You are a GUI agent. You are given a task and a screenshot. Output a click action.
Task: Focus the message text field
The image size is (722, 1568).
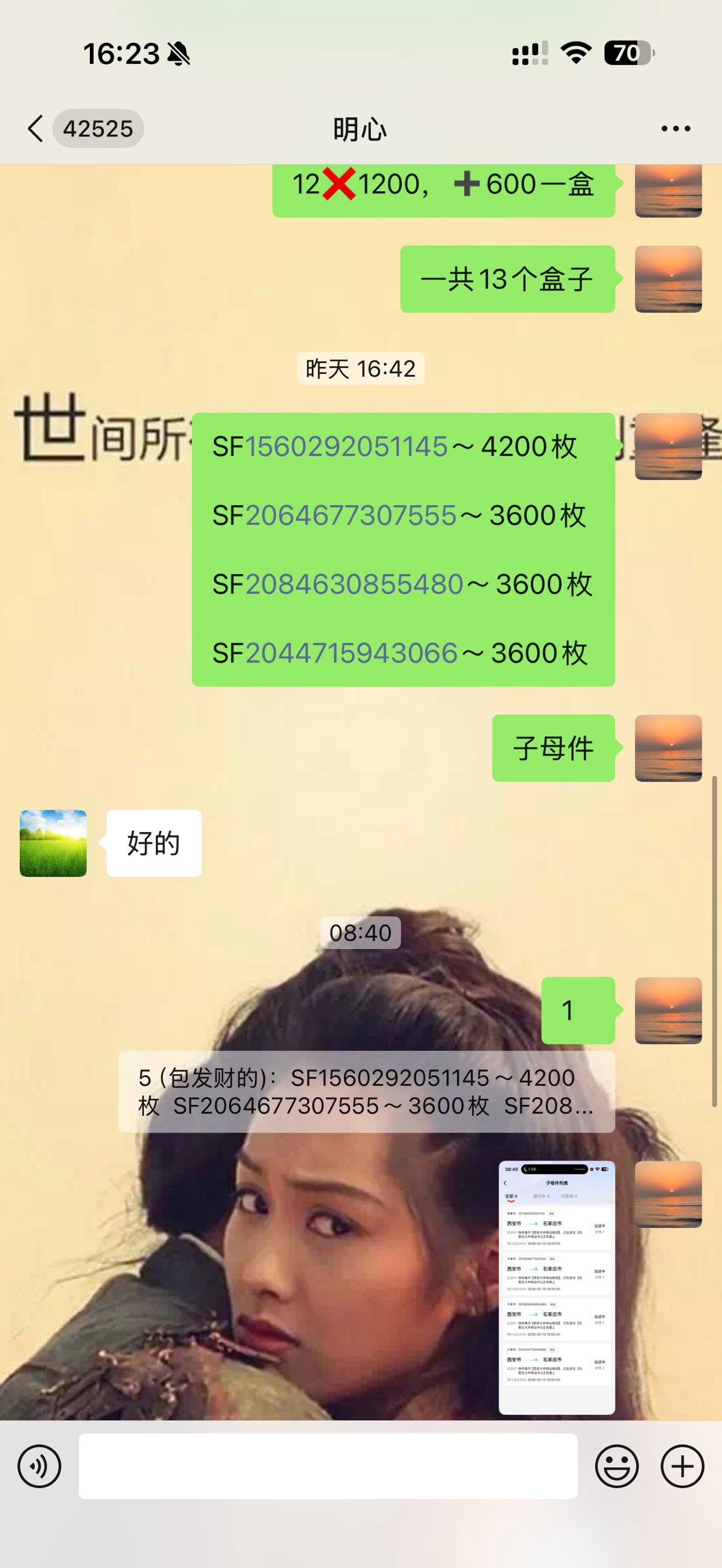pyautogui.click(x=328, y=1467)
